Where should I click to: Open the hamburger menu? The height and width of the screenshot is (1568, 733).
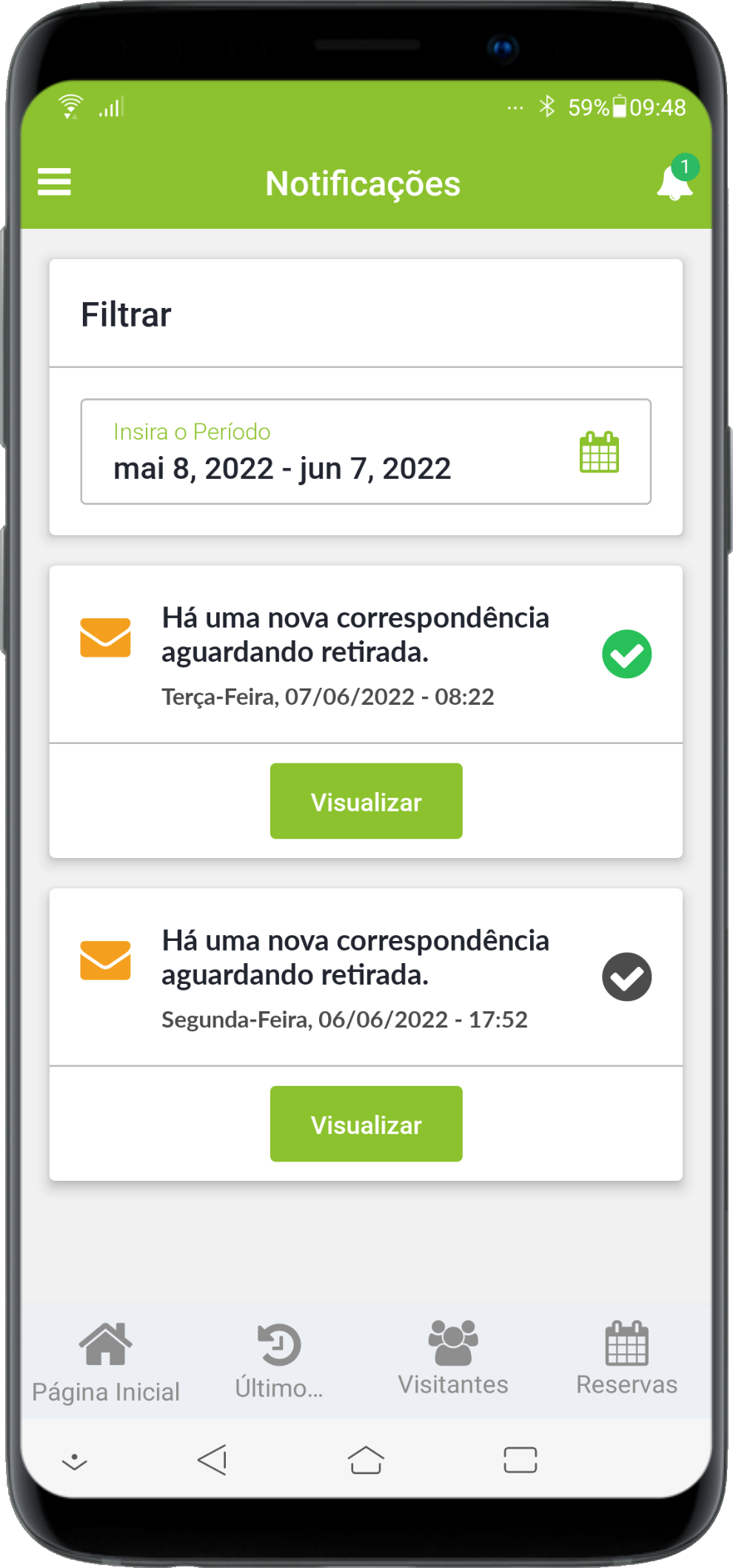(x=54, y=182)
